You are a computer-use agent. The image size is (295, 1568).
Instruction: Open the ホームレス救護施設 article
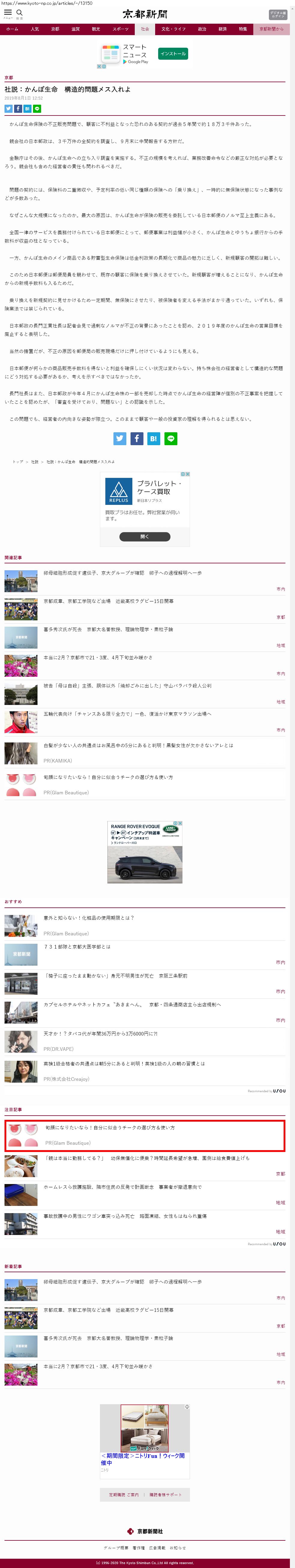click(x=122, y=1186)
